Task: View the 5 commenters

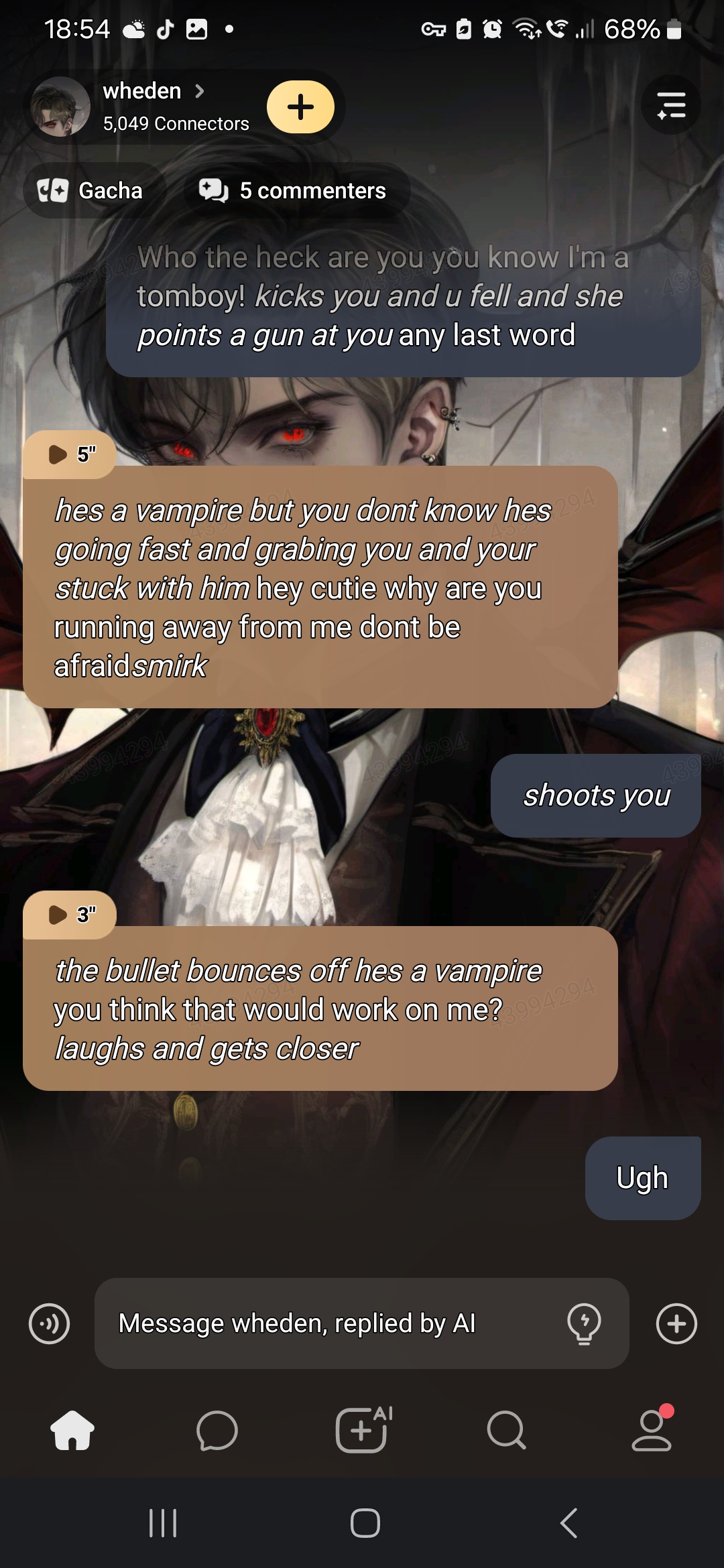Action: 295,191
